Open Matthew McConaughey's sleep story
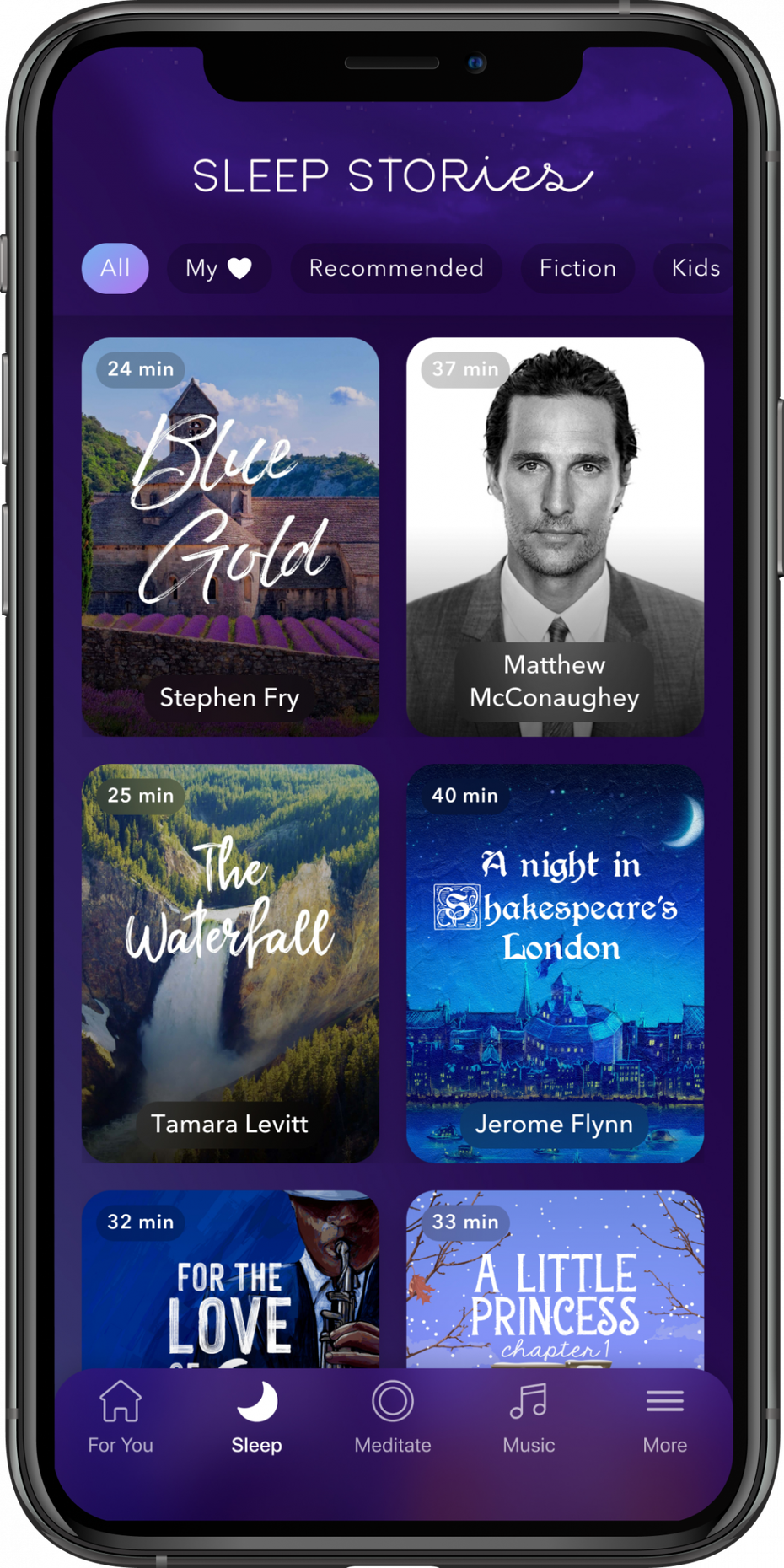This screenshot has width=784, height=1568. pyautogui.click(x=555, y=536)
